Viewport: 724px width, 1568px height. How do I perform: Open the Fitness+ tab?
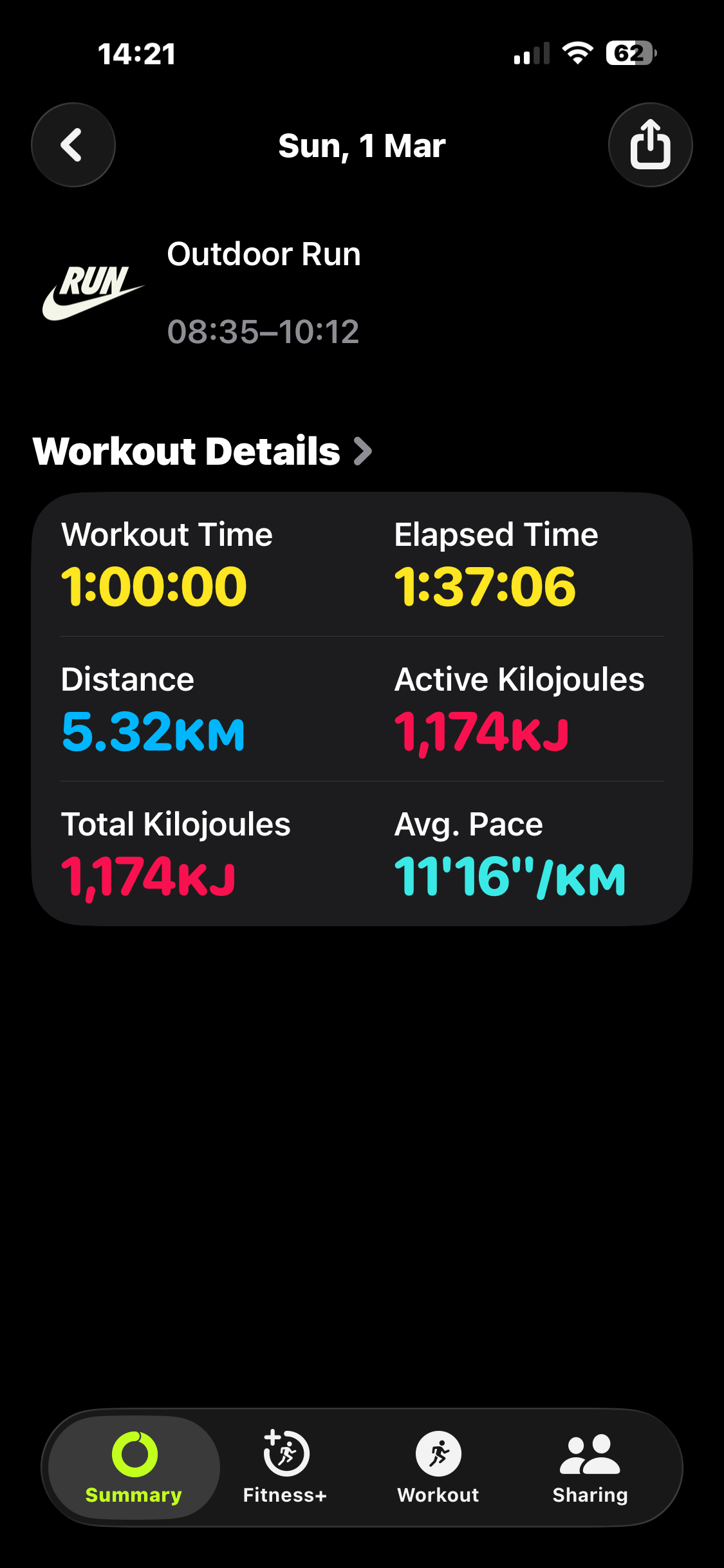click(x=285, y=1467)
